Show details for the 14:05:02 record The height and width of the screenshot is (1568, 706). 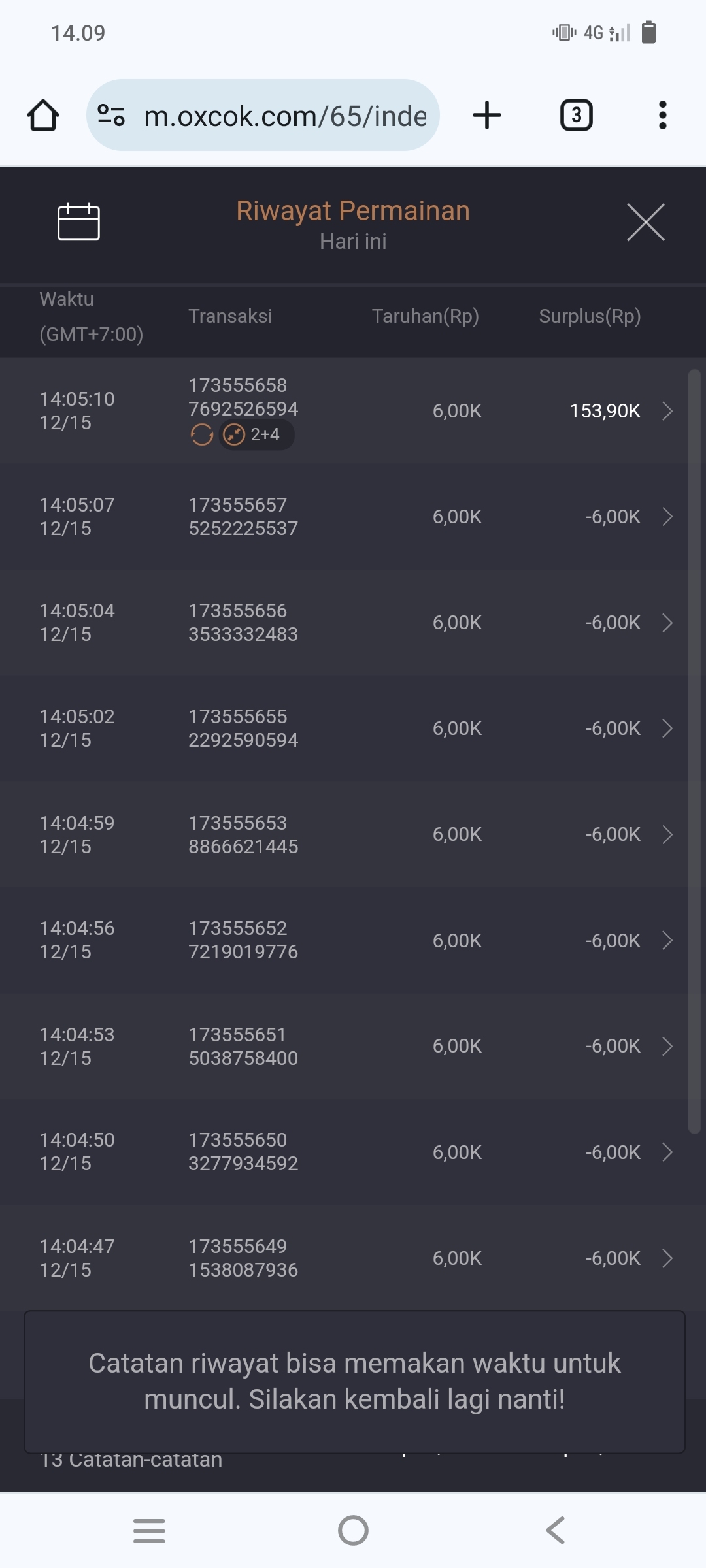pos(353,728)
